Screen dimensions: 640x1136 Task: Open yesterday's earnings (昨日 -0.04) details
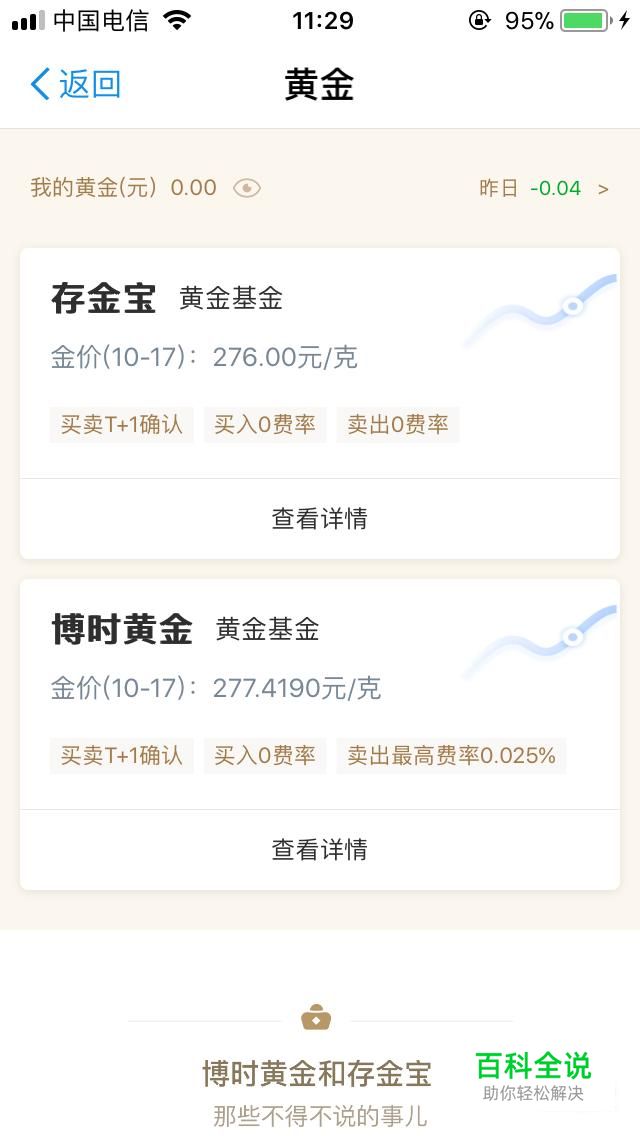pyautogui.click(x=544, y=189)
